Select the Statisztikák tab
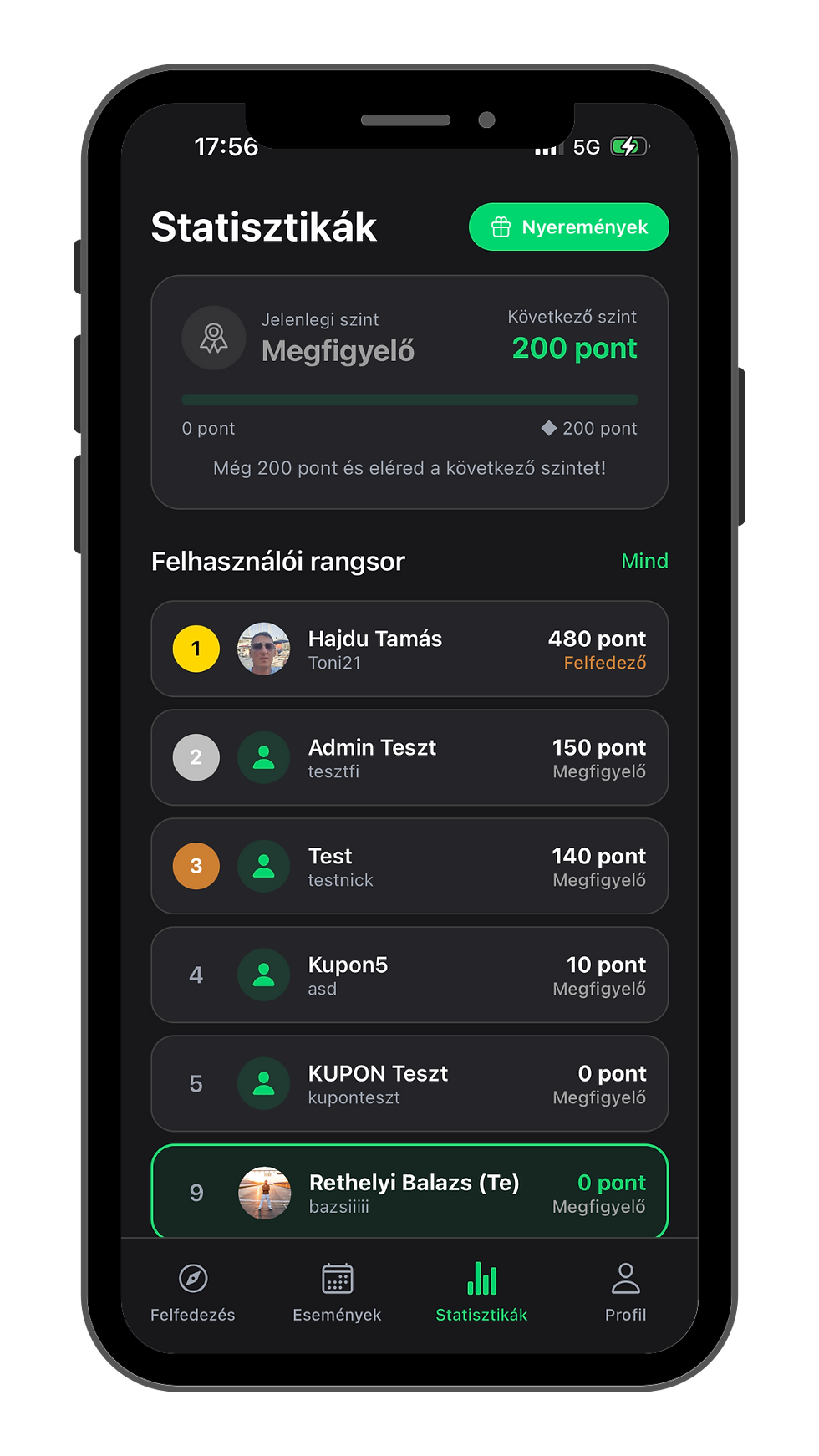The height and width of the screenshot is (1456, 819). click(481, 1291)
